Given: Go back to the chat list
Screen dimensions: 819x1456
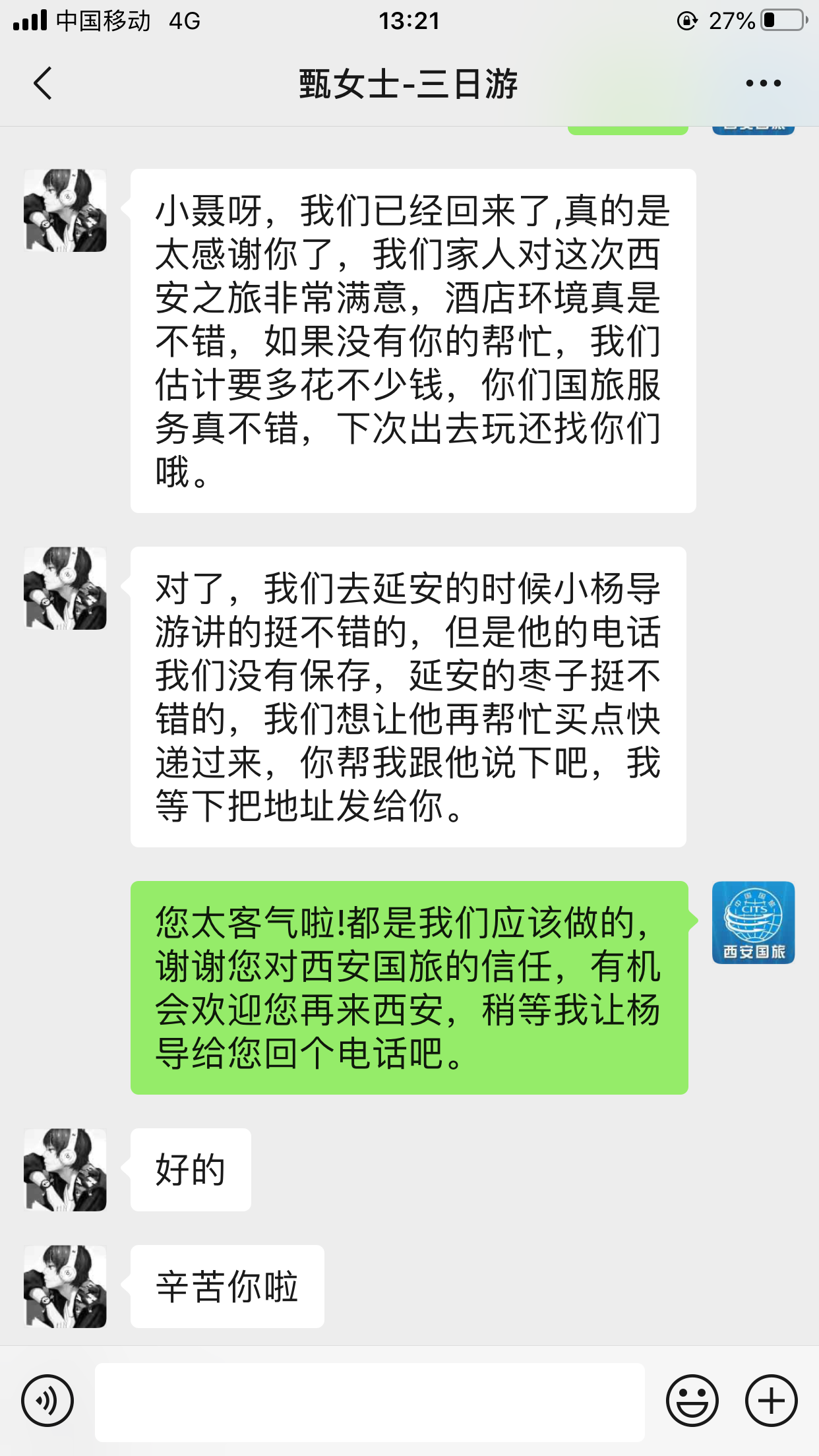Looking at the screenshot, I should pyautogui.click(x=43, y=84).
